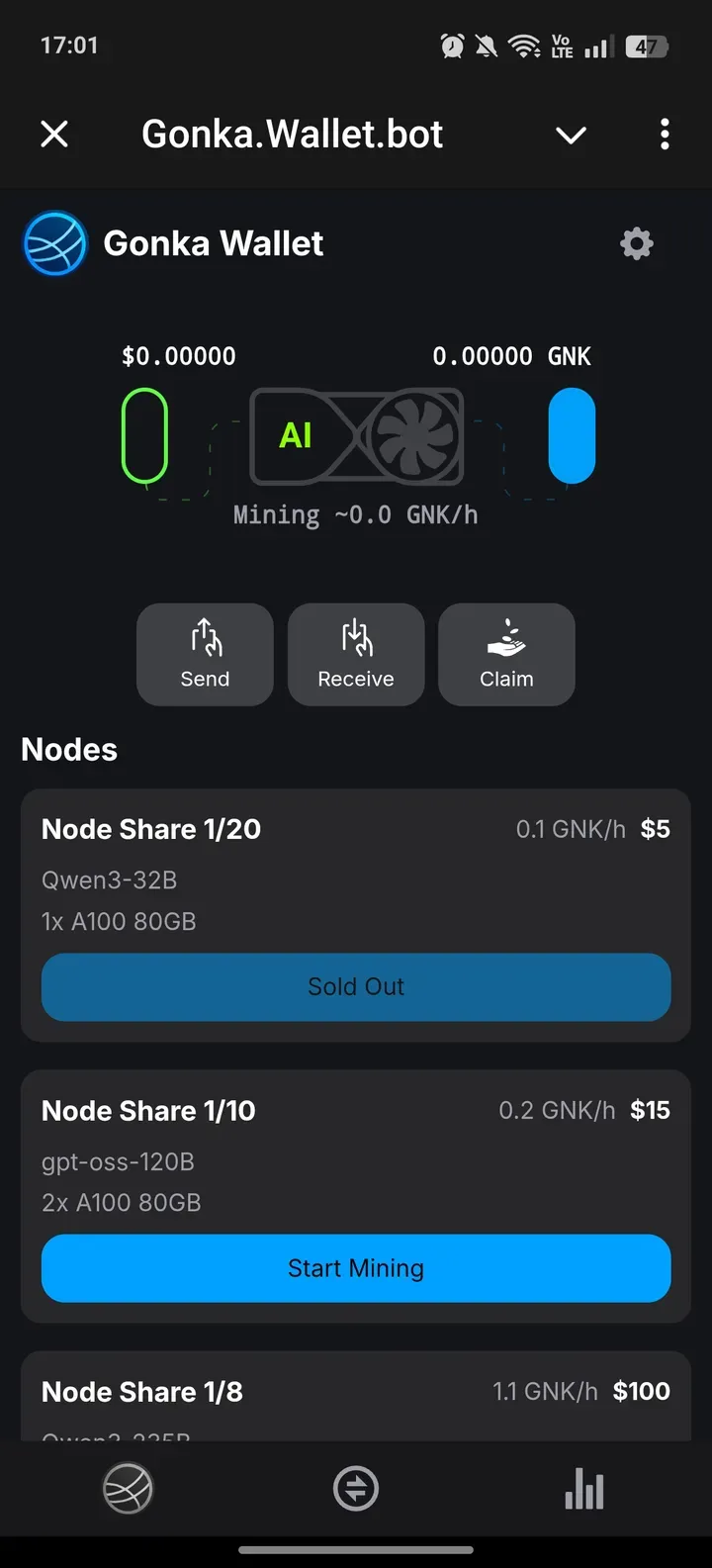This screenshot has width=712, height=1568.
Task: Switch to the wallet home tab
Action: click(129, 1488)
